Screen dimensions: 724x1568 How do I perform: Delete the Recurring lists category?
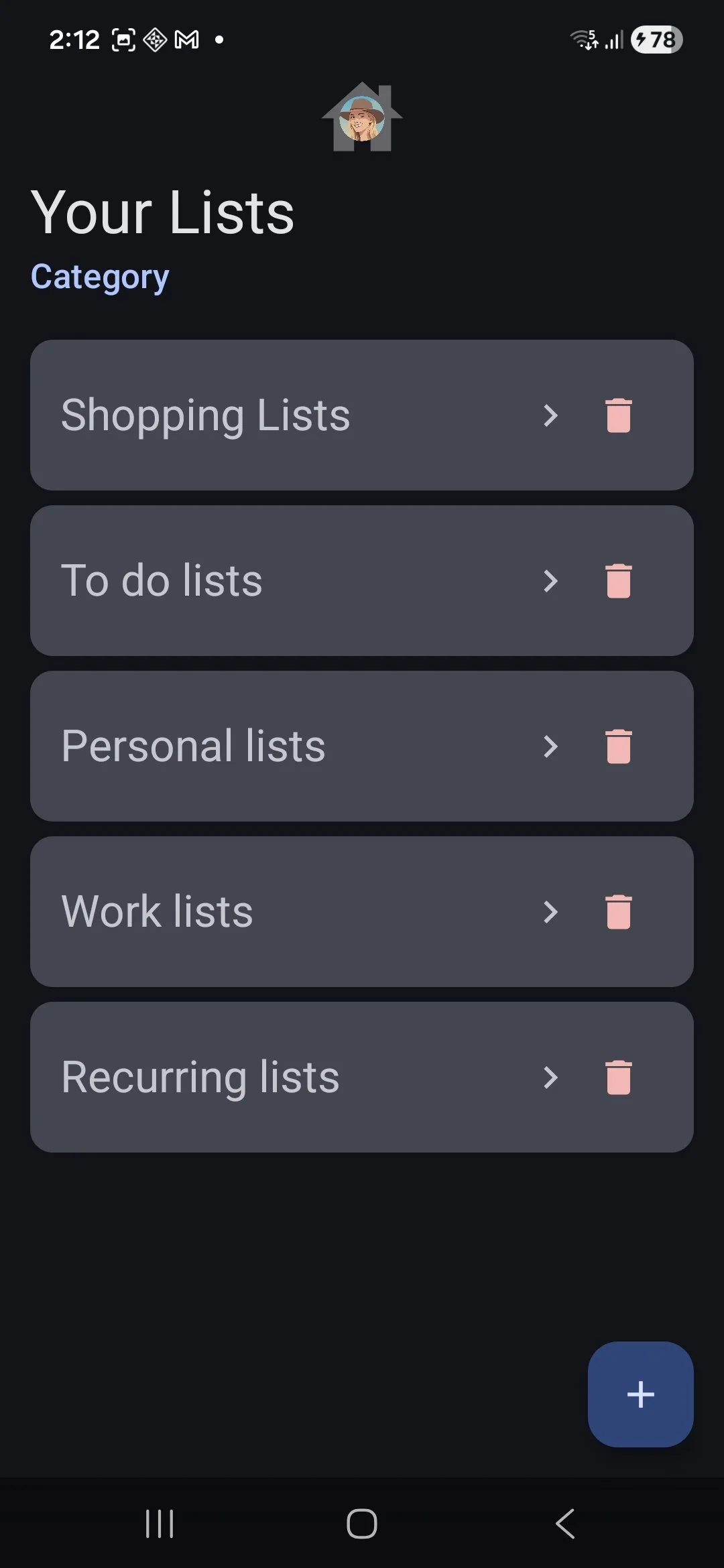point(618,1077)
